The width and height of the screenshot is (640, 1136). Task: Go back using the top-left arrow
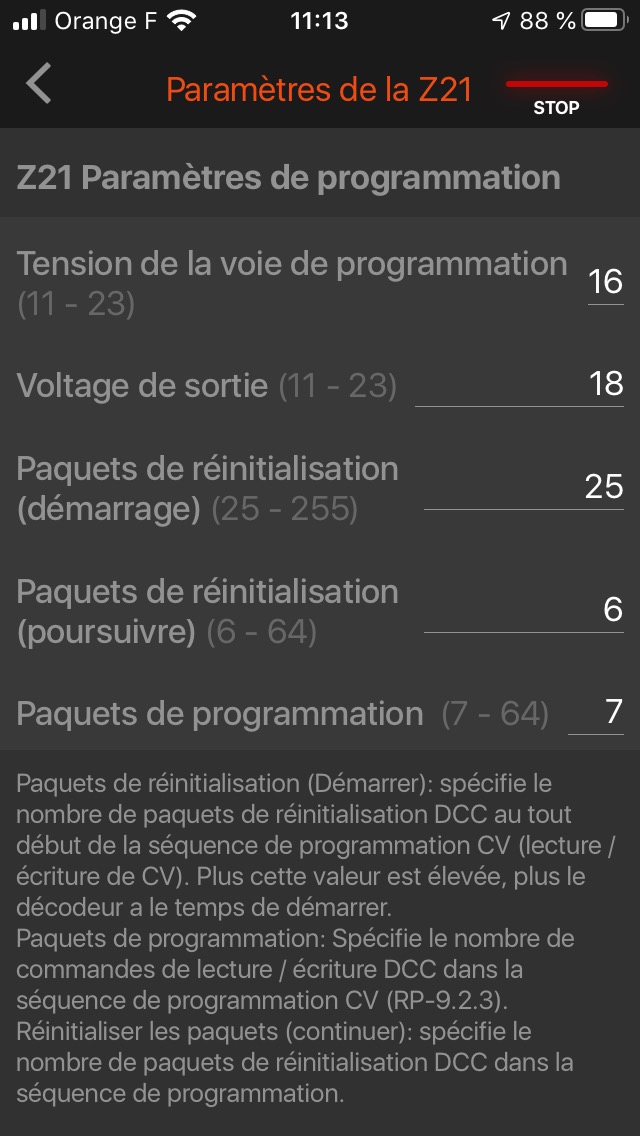tap(39, 83)
